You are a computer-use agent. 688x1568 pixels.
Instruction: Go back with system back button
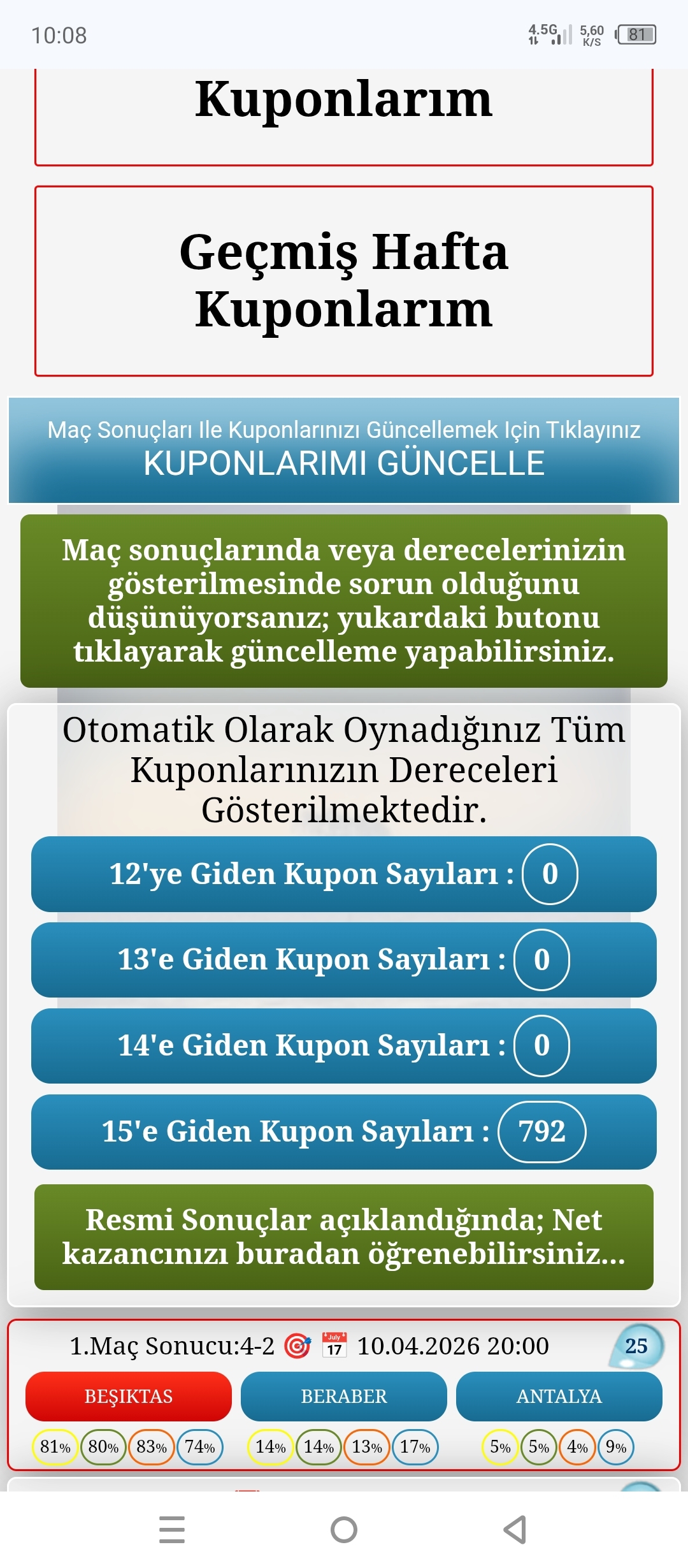point(515,1530)
